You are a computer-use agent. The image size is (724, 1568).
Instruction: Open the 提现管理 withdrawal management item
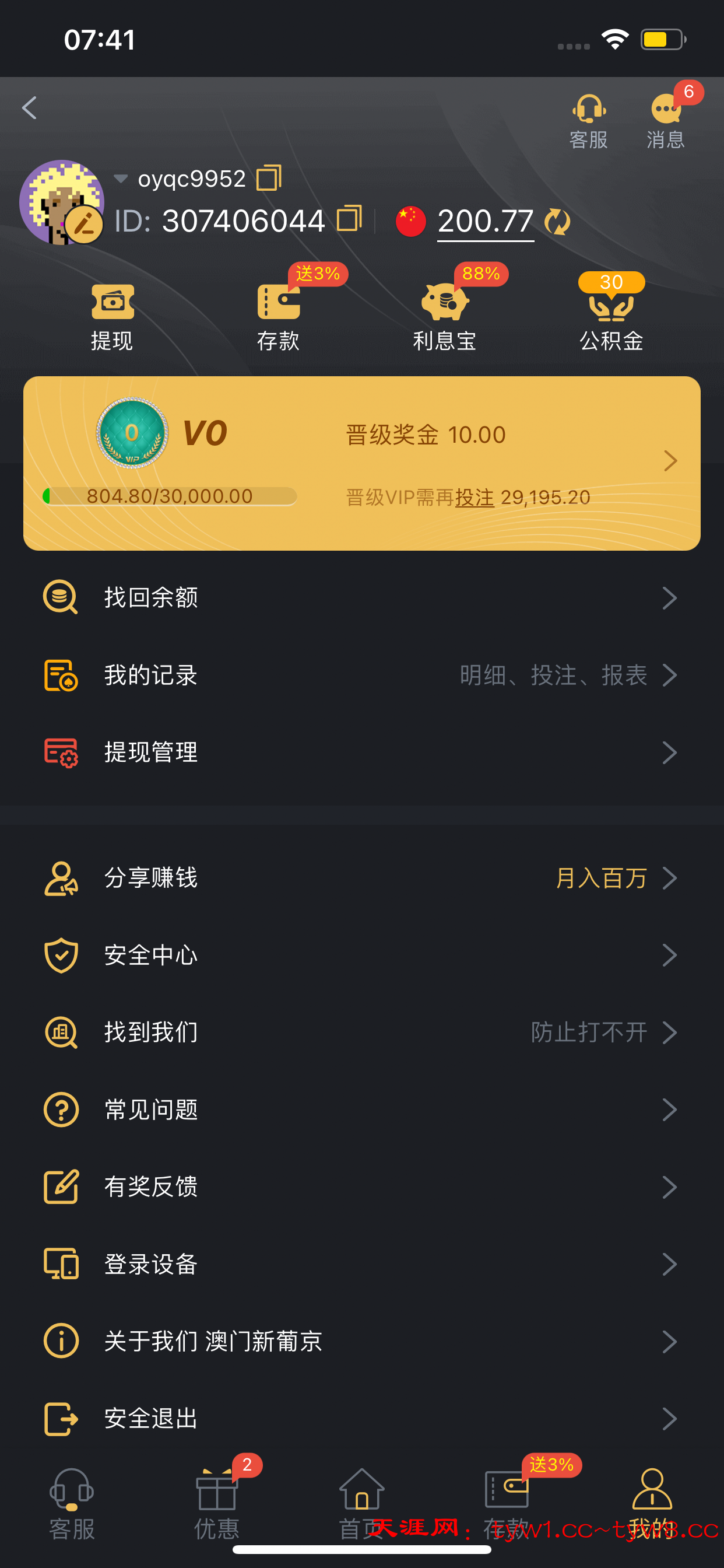point(150,753)
